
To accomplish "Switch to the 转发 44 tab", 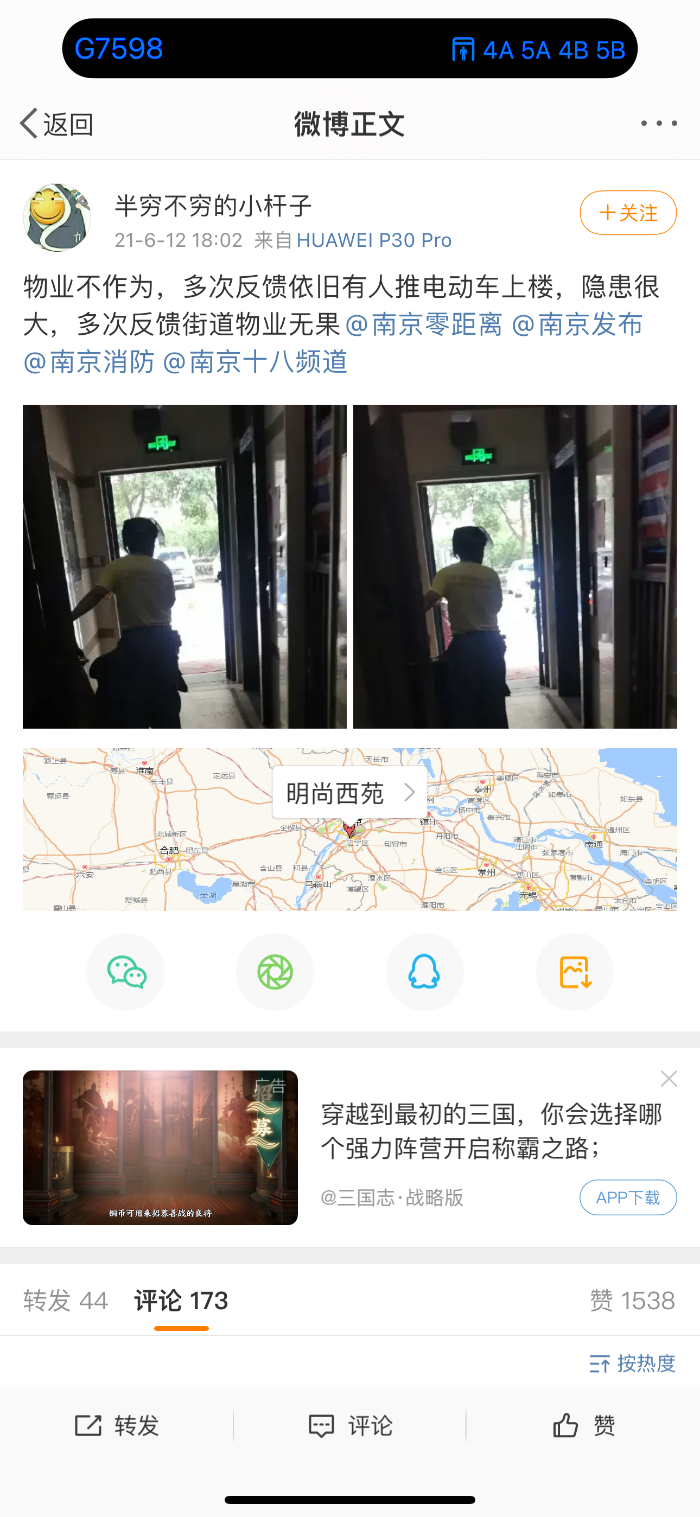I will point(66,1301).
